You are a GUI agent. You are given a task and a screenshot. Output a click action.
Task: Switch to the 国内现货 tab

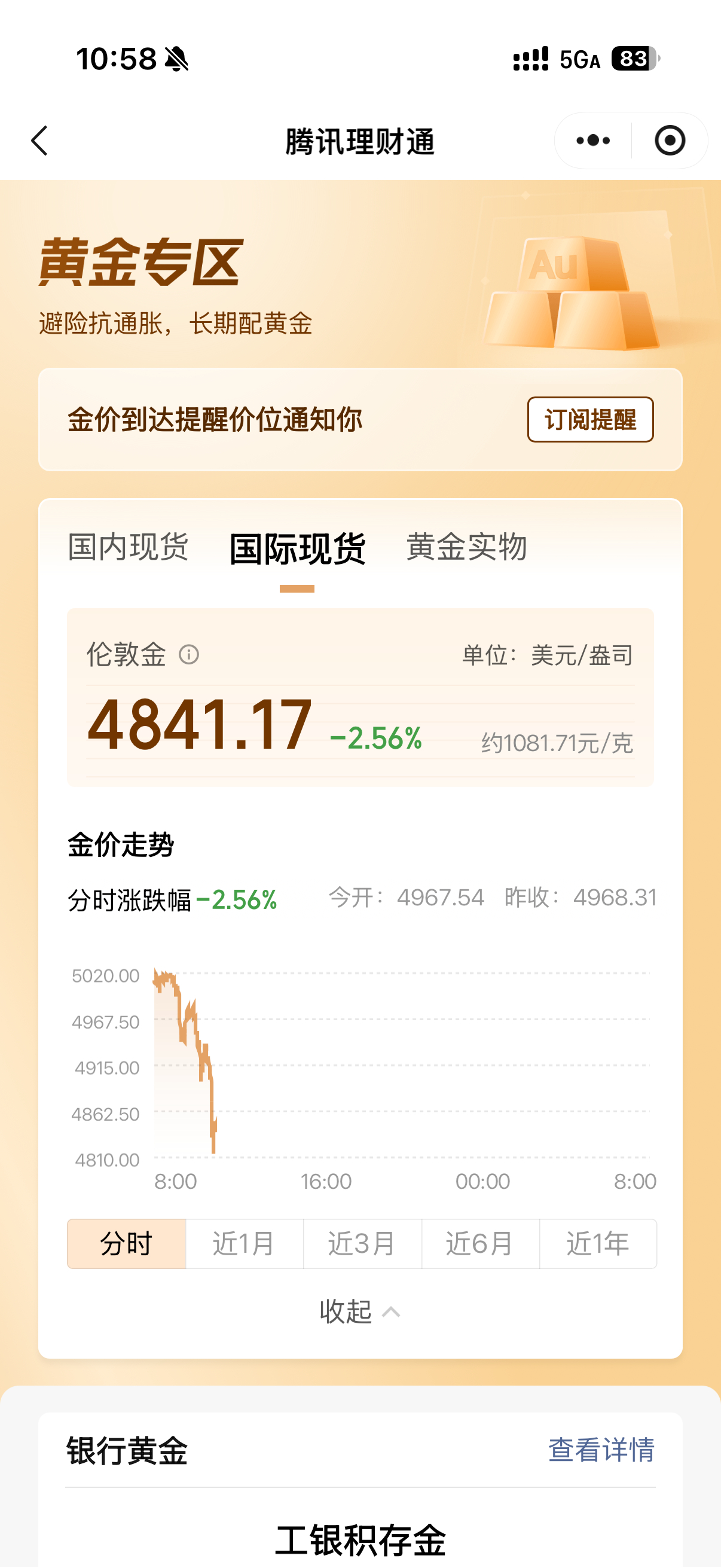tap(127, 547)
